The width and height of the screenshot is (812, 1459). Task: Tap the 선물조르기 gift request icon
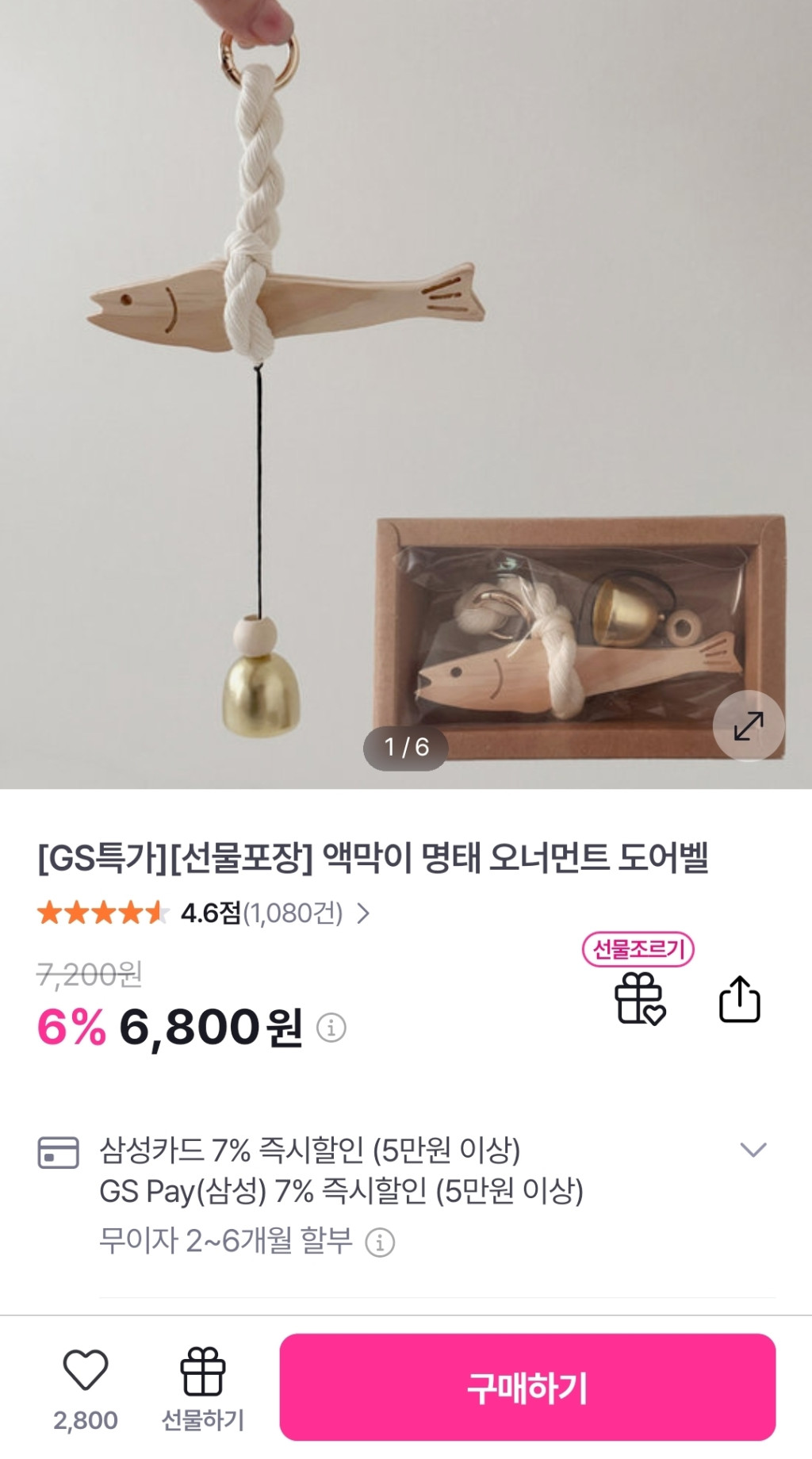click(639, 998)
